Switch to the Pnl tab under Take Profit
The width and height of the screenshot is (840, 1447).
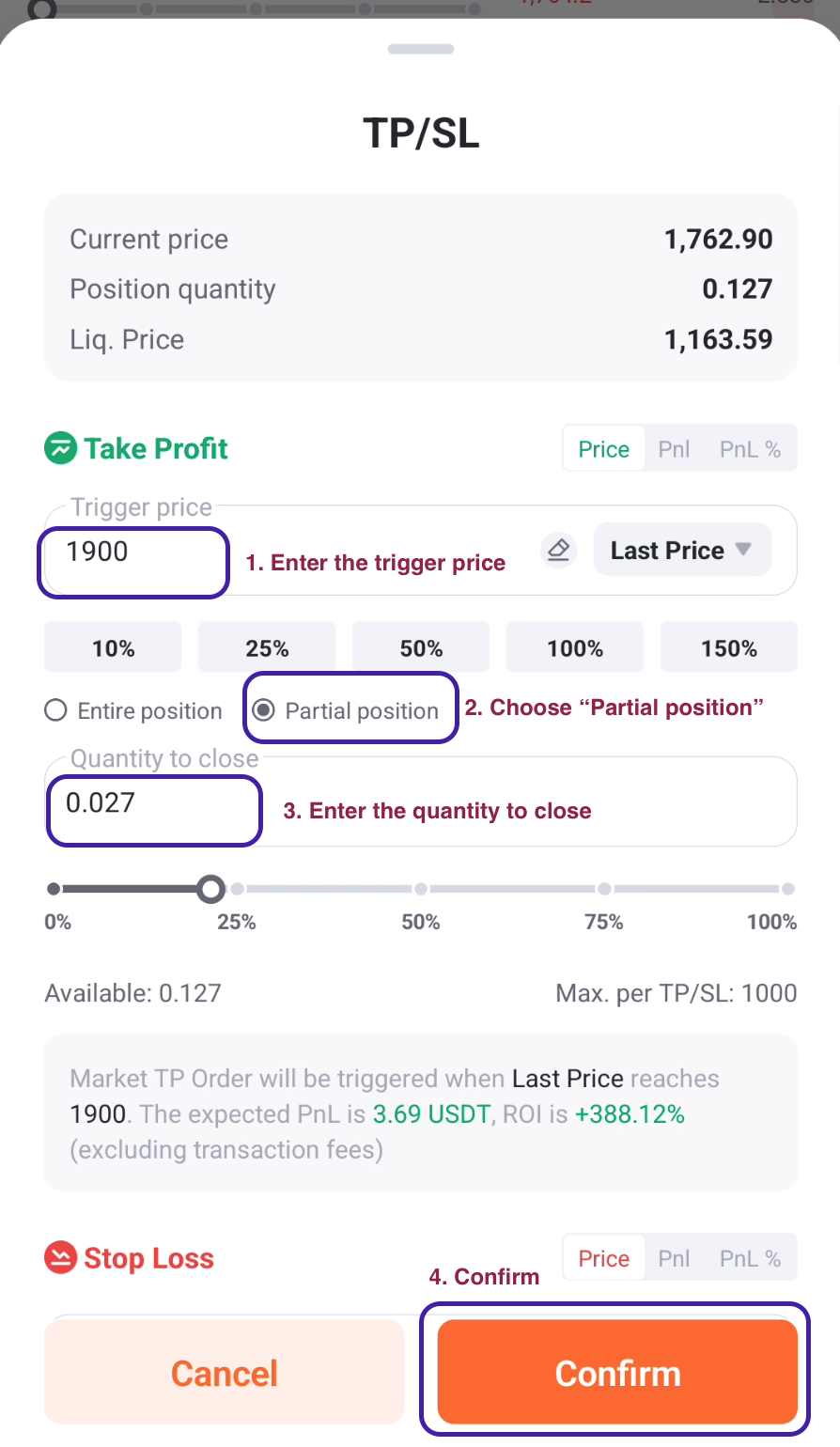(673, 448)
